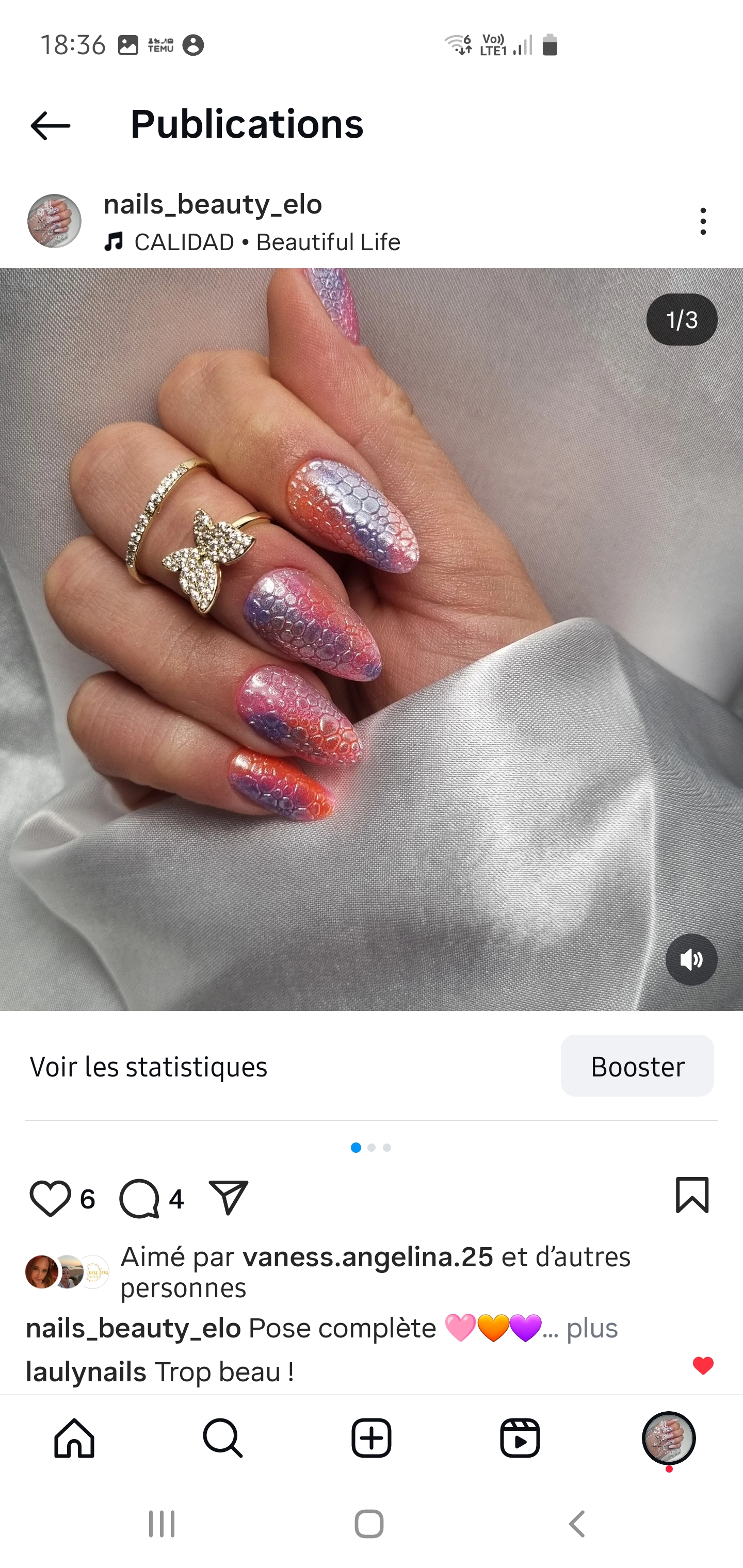Open the system recent apps
This screenshot has width=743, height=1568.
click(162, 1525)
